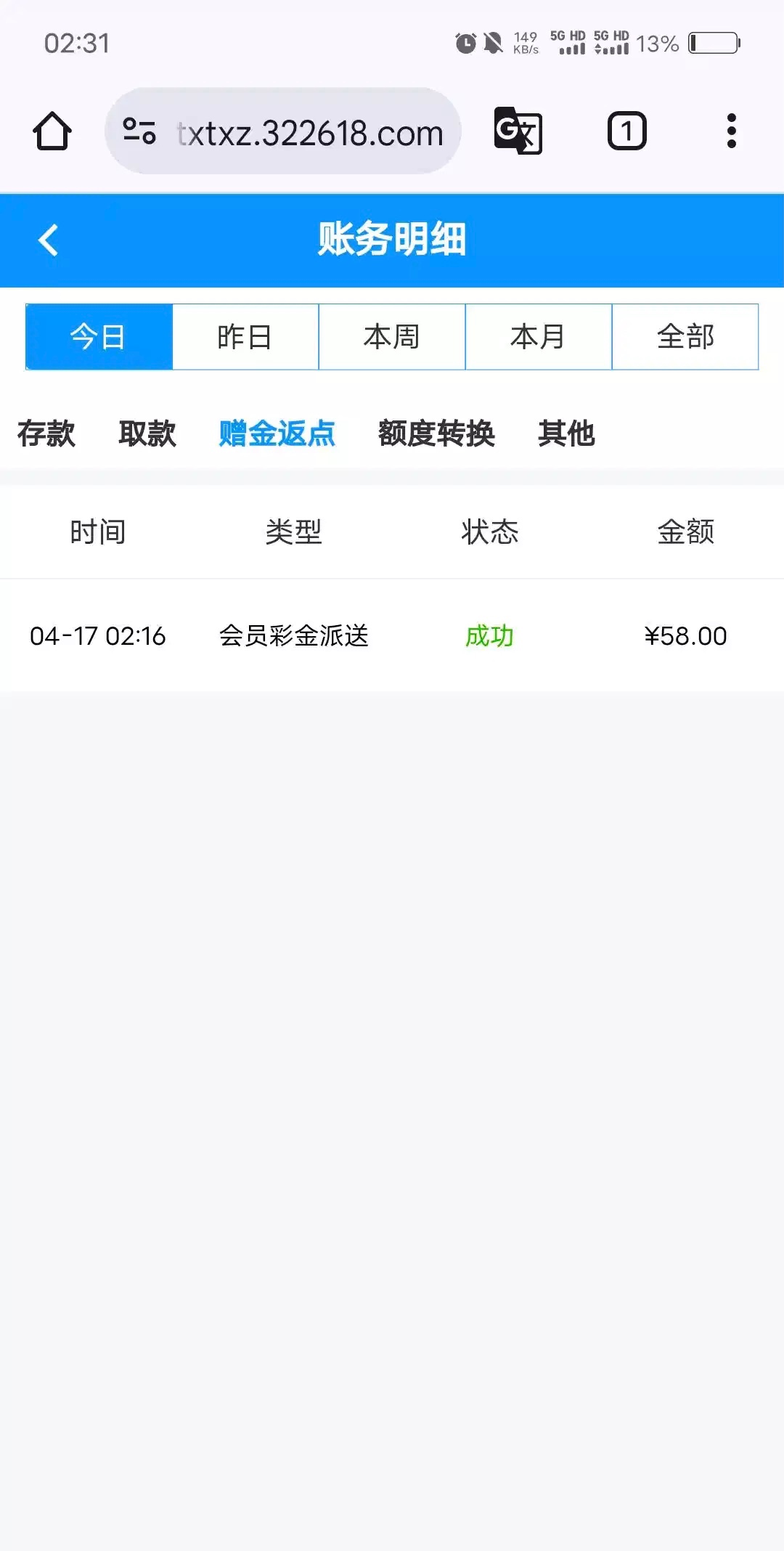Screen dimensions: 784x1551
Task: Open 额度转换 category
Action: tap(436, 433)
